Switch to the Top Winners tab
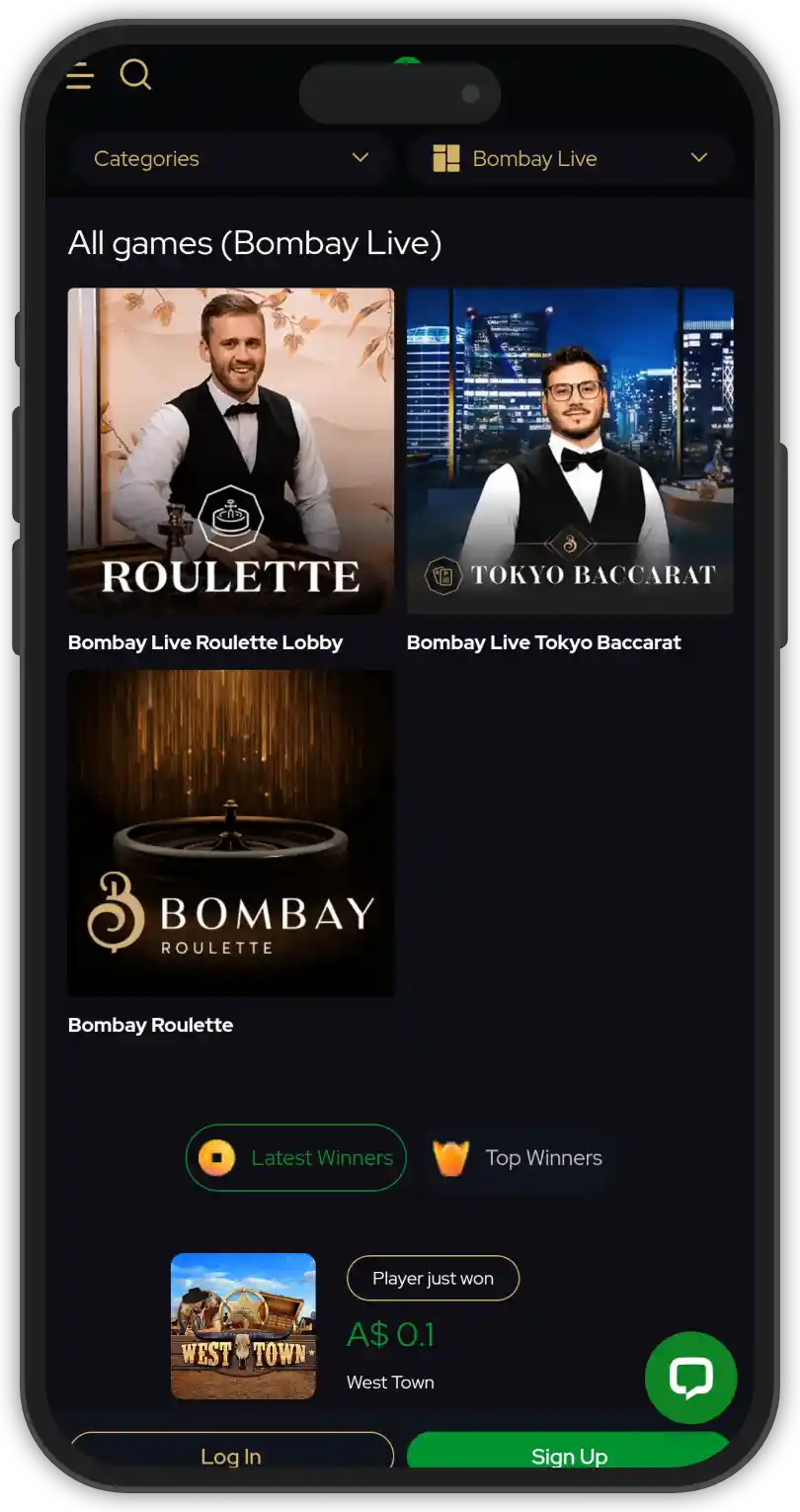This screenshot has width=800, height=1512. point(520,1157)
